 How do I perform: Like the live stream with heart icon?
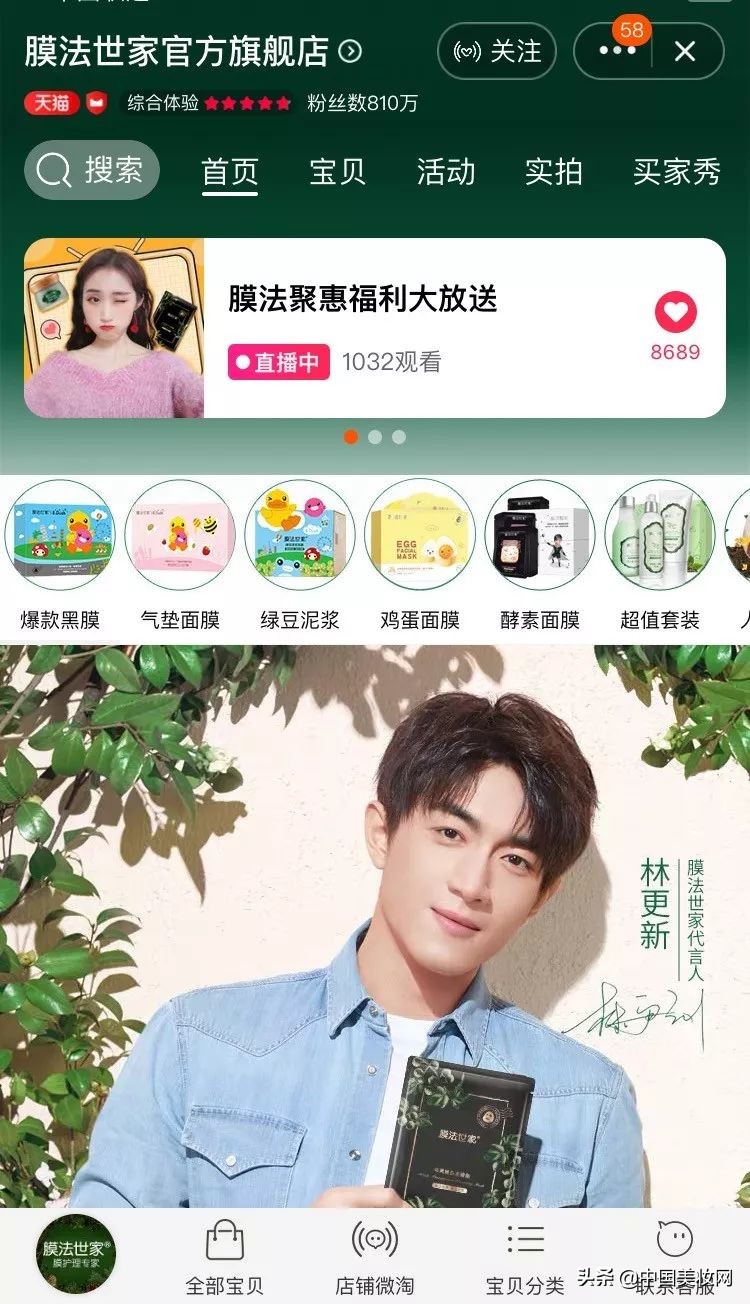(x=676, y=314)
